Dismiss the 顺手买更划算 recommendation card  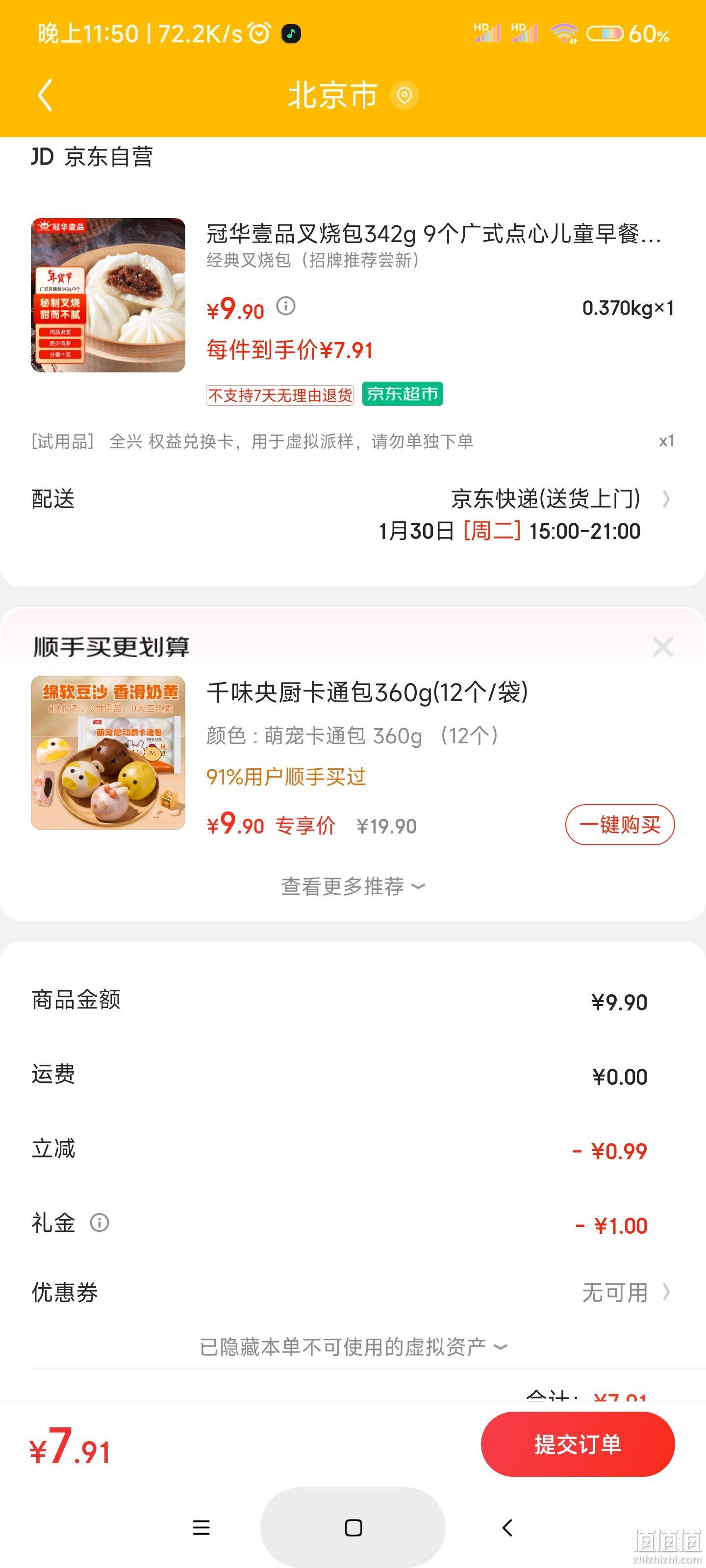point(662,646)
